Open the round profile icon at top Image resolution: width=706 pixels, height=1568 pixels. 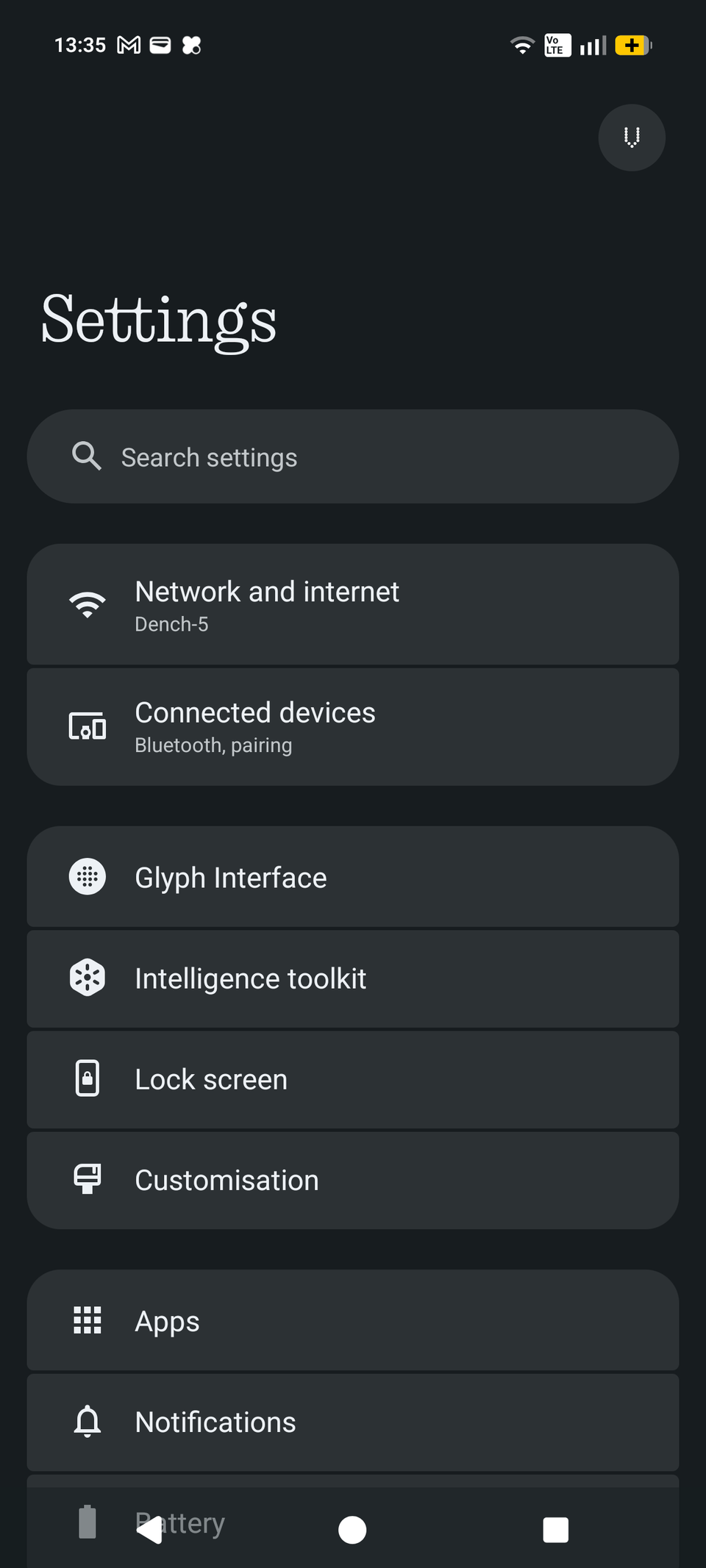tap(631, 137)
